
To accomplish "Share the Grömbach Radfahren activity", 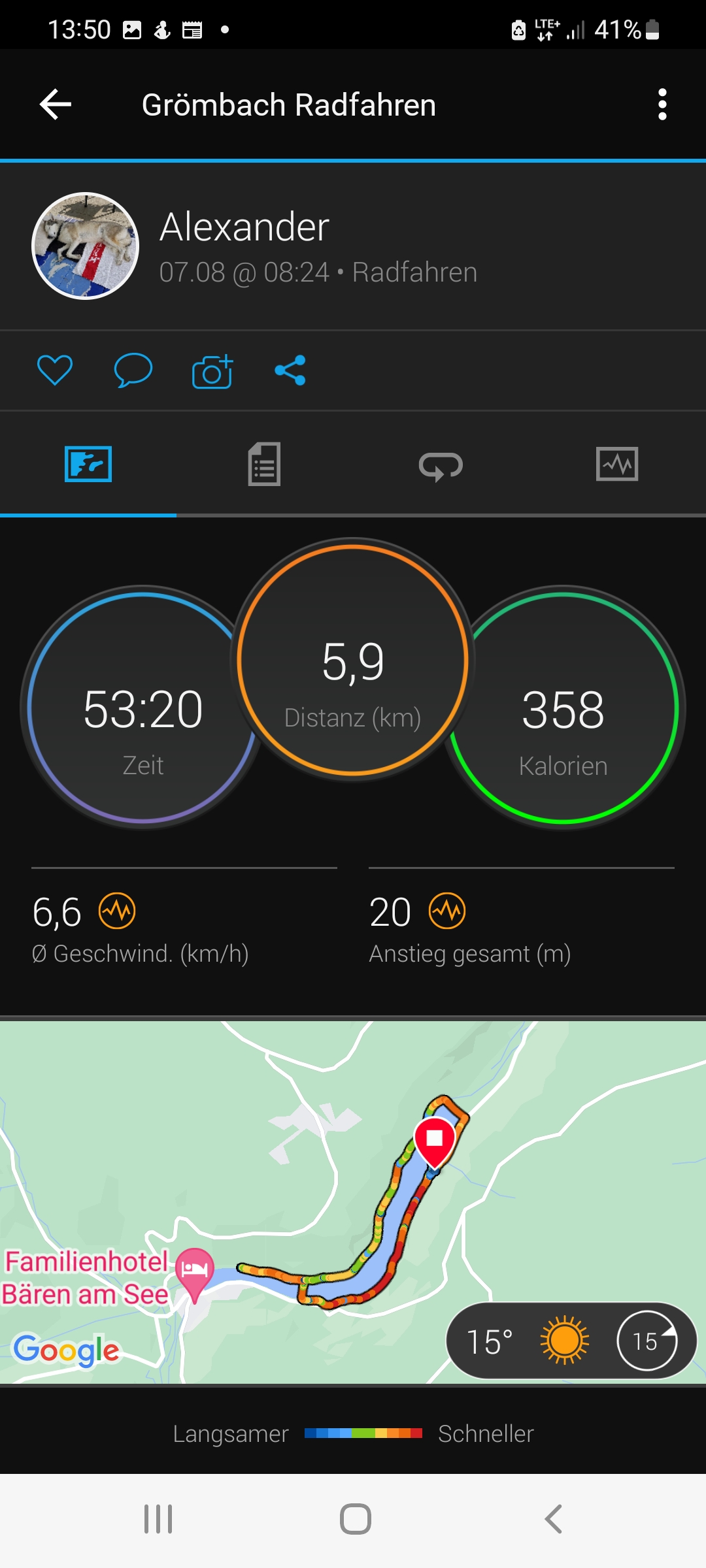I will coord(290,370).
